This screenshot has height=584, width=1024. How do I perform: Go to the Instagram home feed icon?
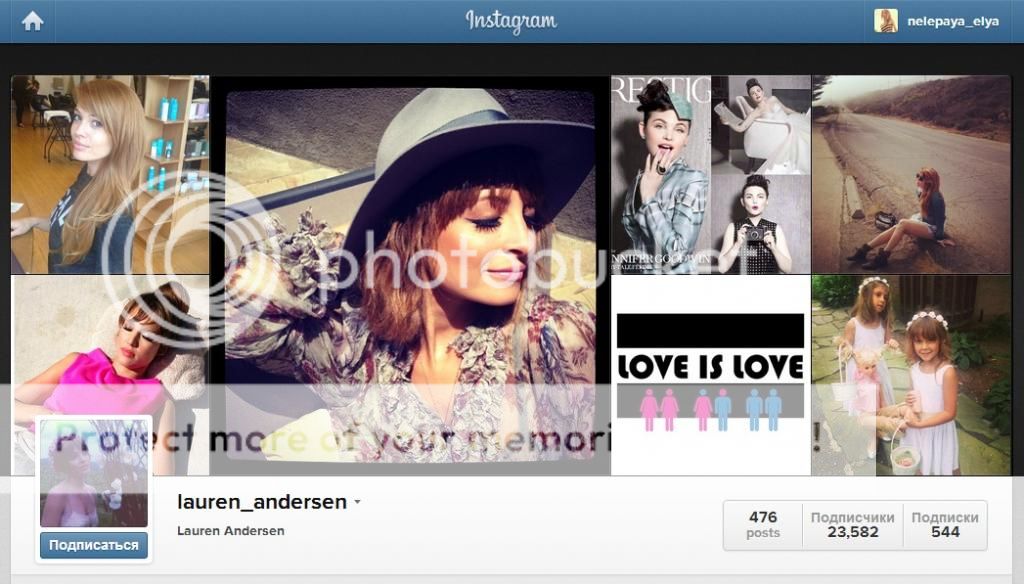pos(32,21)
